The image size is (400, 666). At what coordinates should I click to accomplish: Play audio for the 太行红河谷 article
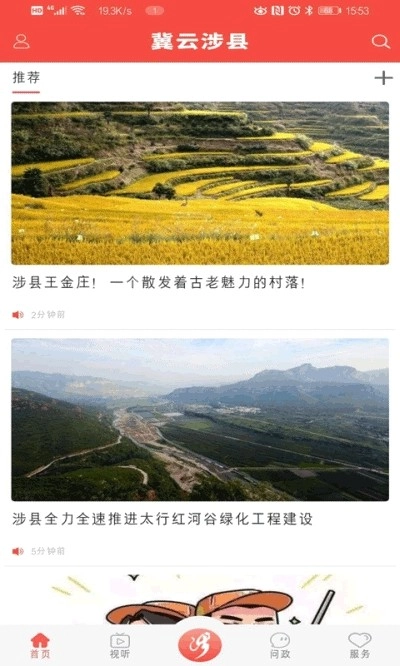pos(18,551)
